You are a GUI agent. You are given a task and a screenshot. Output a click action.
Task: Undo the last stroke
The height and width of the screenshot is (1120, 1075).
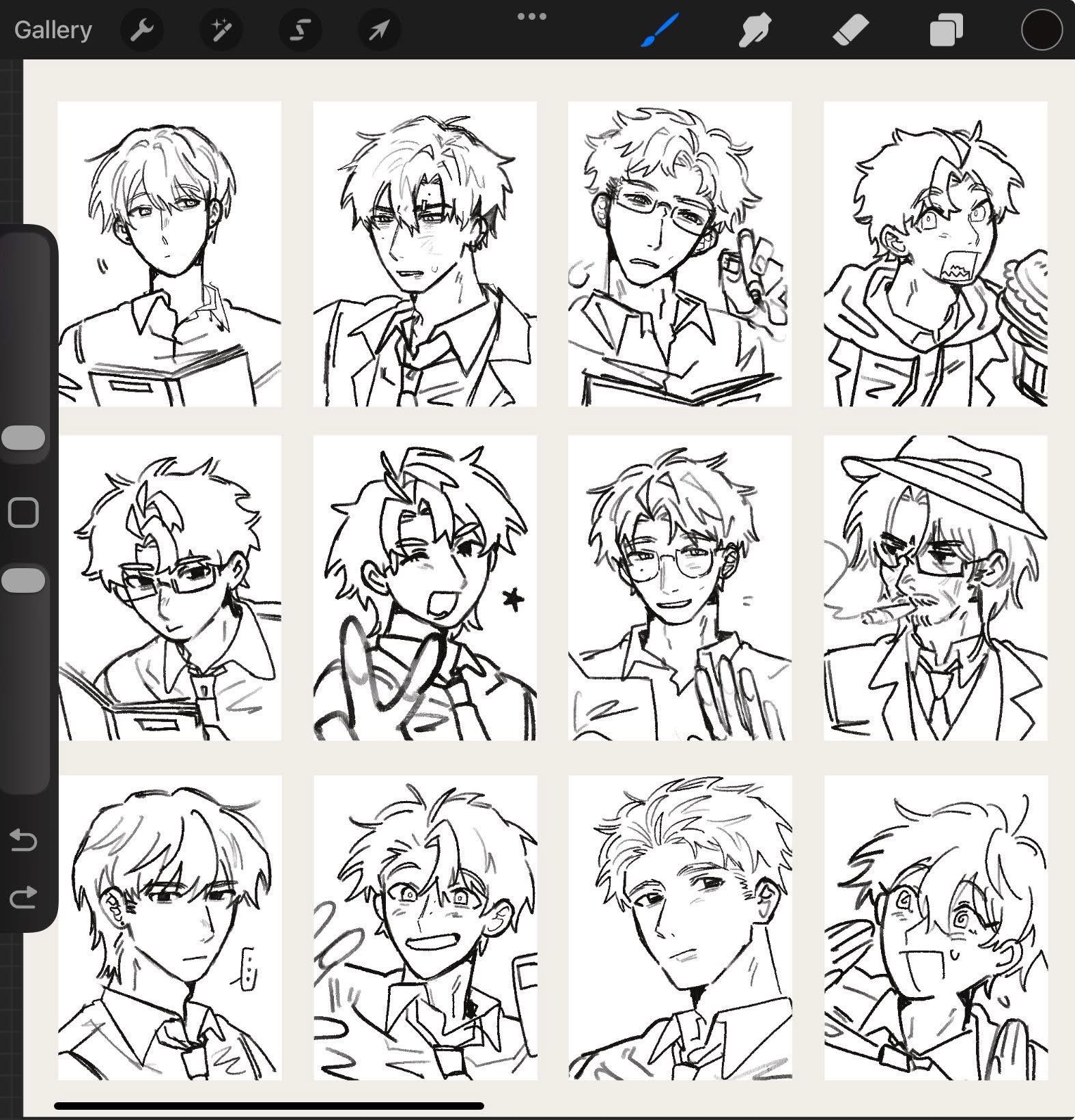tap(23, 839)
